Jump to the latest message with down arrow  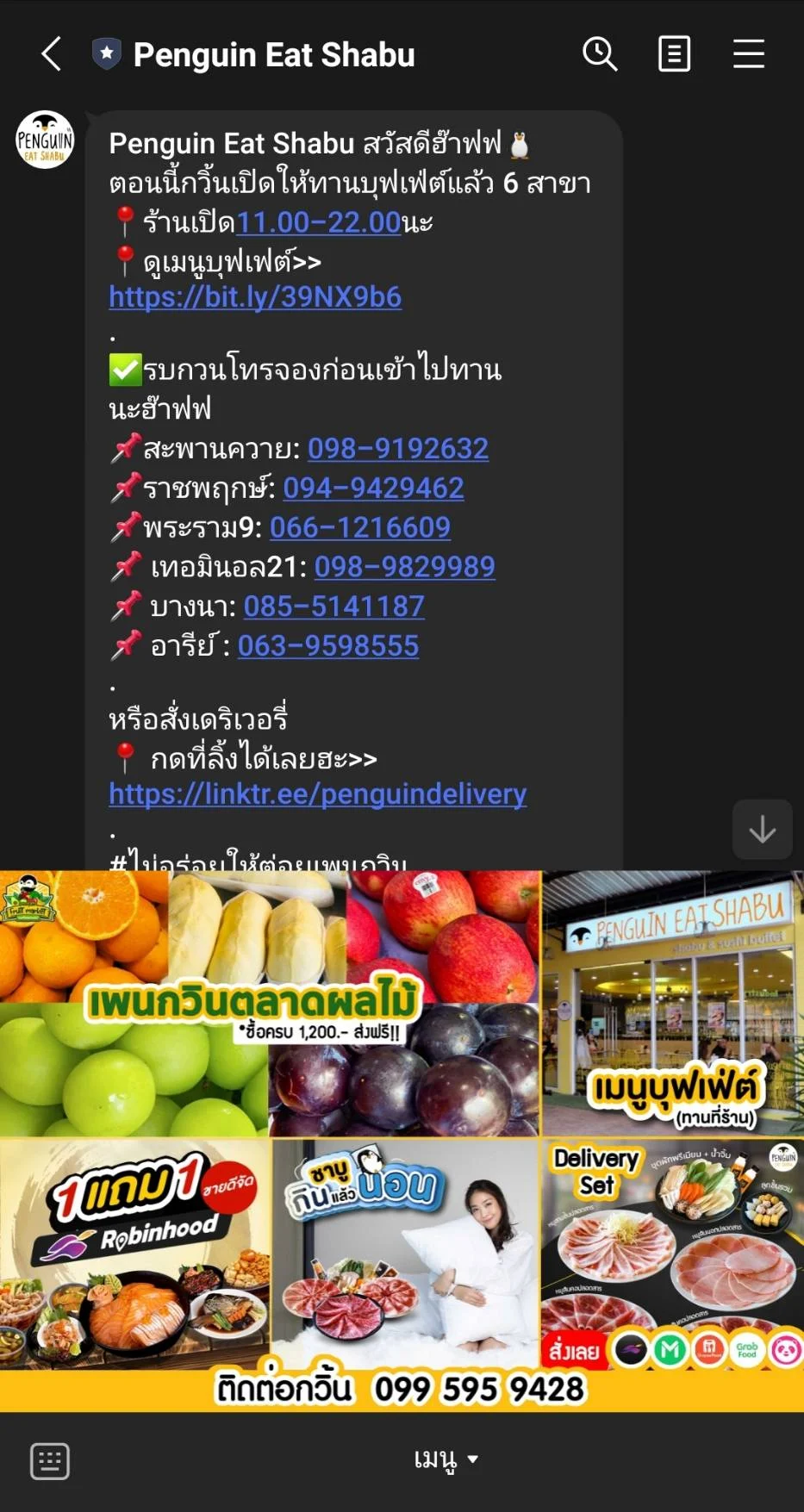coord(762,830)
